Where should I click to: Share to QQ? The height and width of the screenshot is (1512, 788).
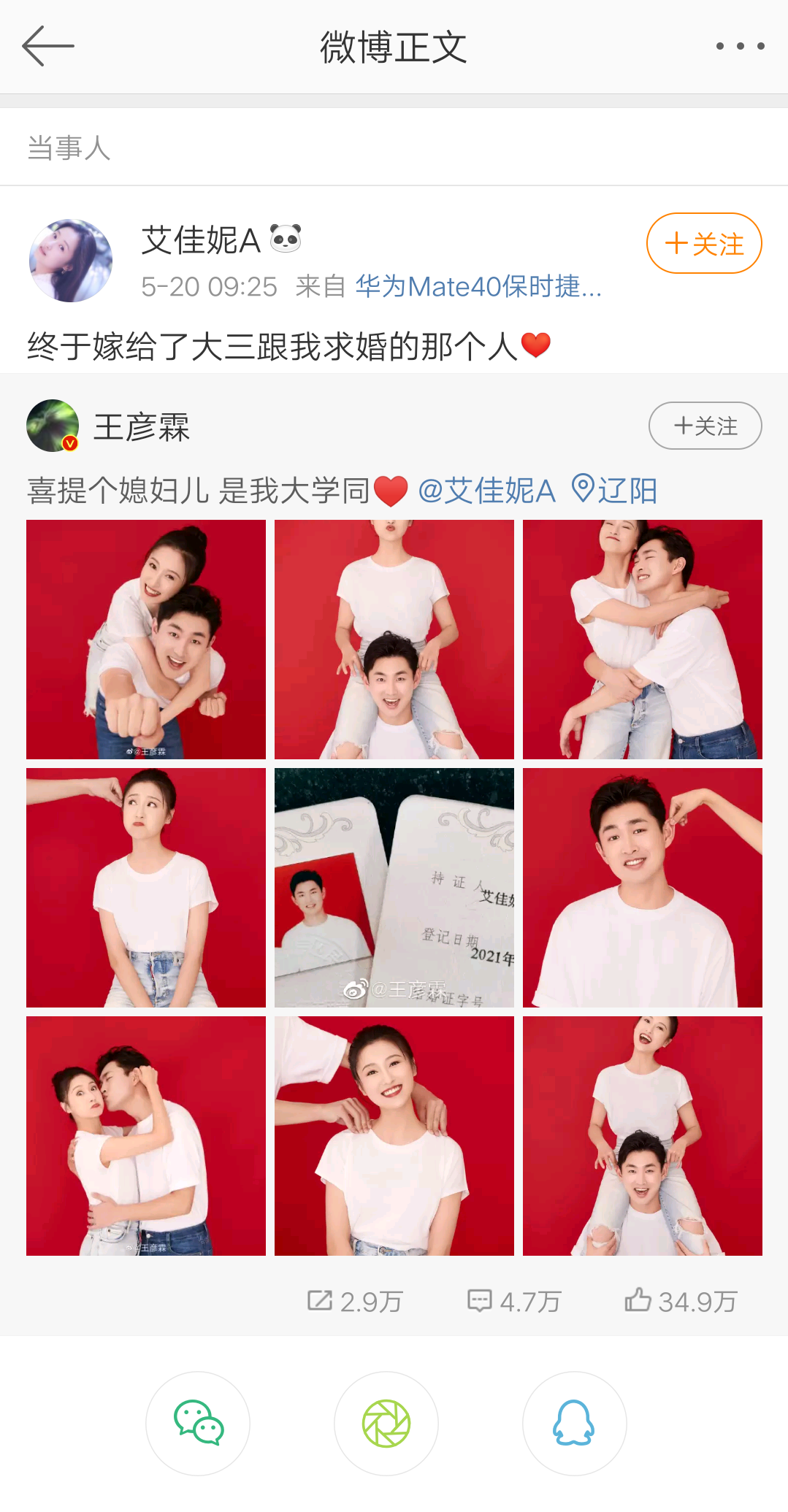pos(574,1423)
